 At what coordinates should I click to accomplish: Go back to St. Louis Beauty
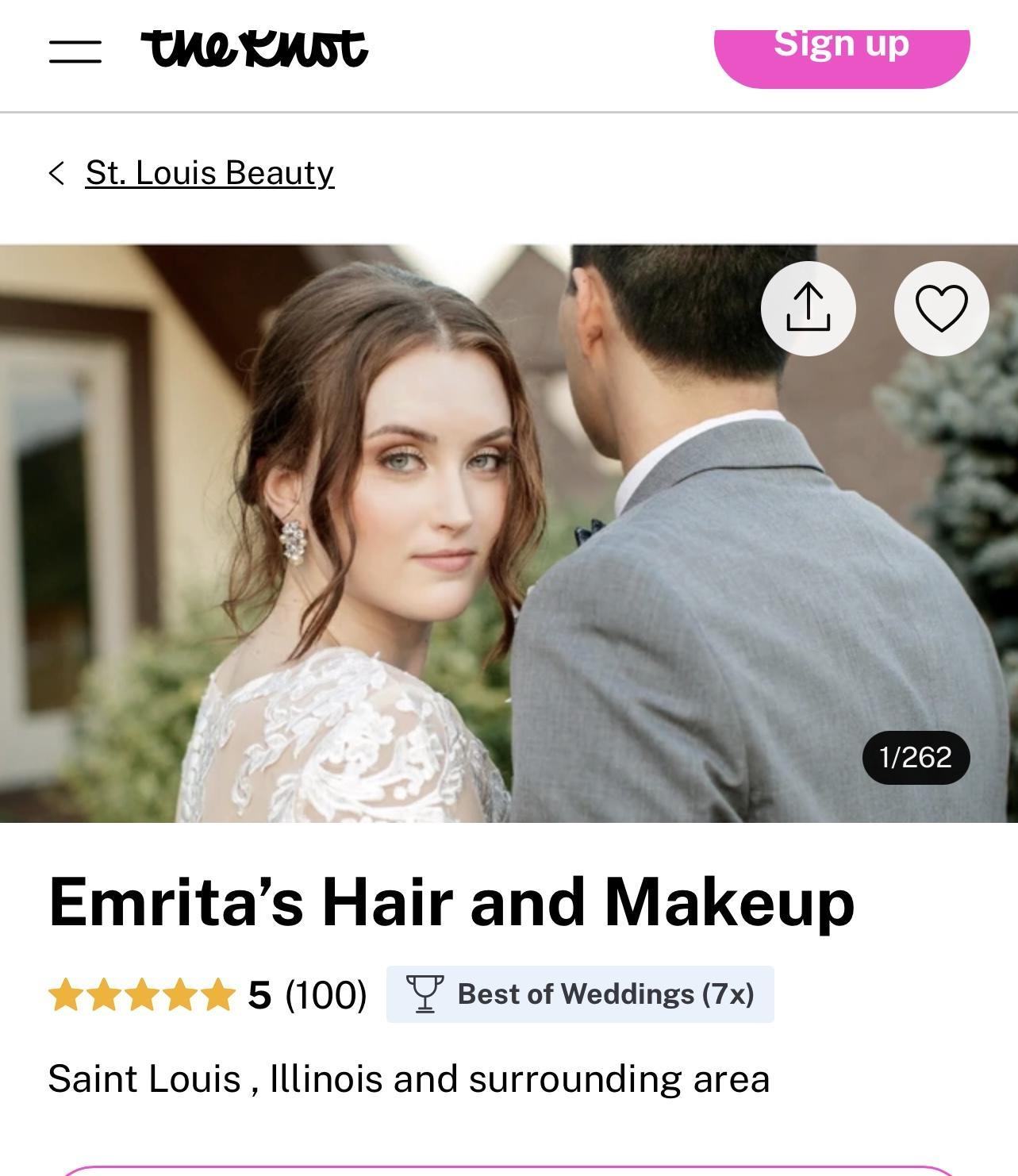click(209, 173)
